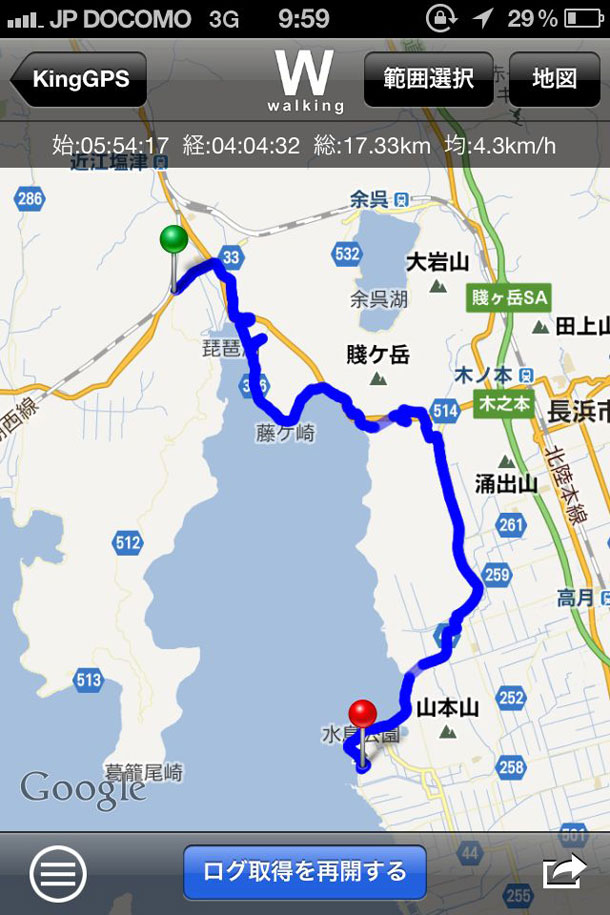Image resolution: width=610 pixels, height=915 pixels.
Task: Open the list menu icon
Action: pos(58,873)
